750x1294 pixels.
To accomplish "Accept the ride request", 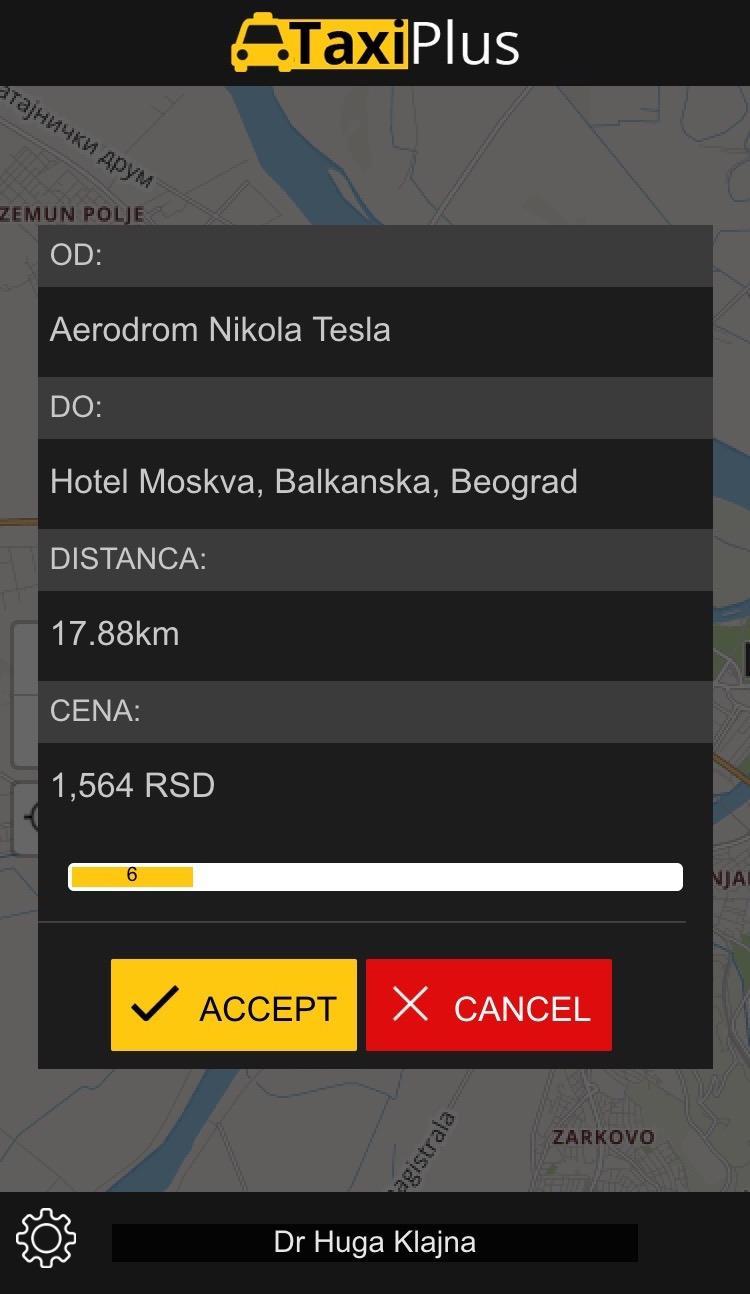I will 233,1005.
